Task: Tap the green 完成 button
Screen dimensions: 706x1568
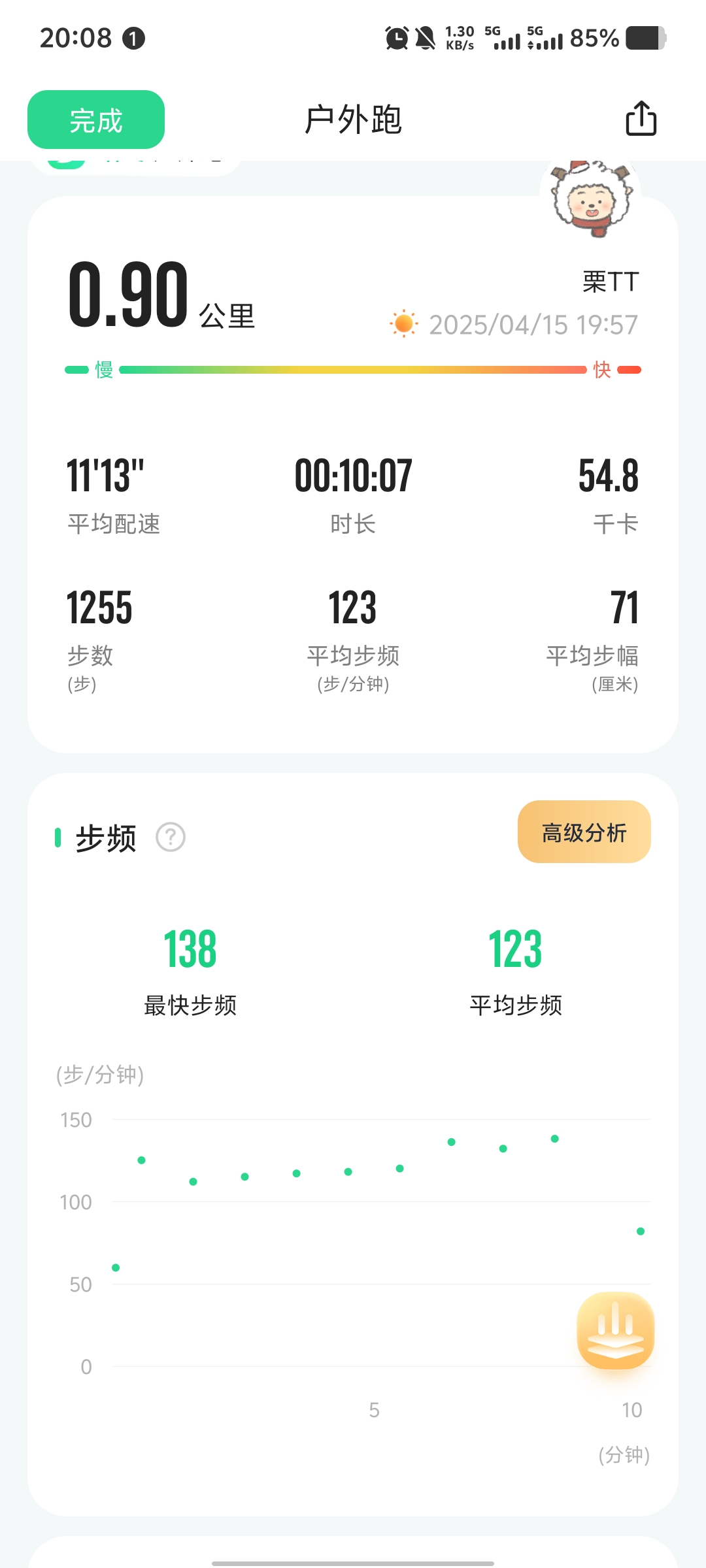Action: (96, 120)
